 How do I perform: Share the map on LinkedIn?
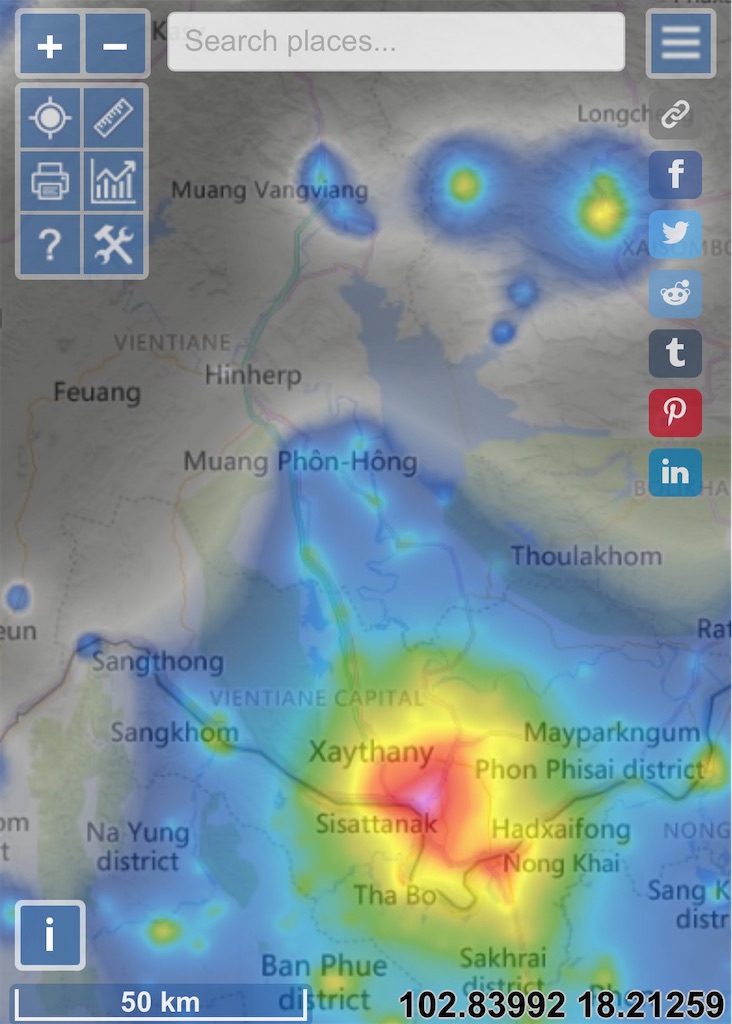(675, 472)
